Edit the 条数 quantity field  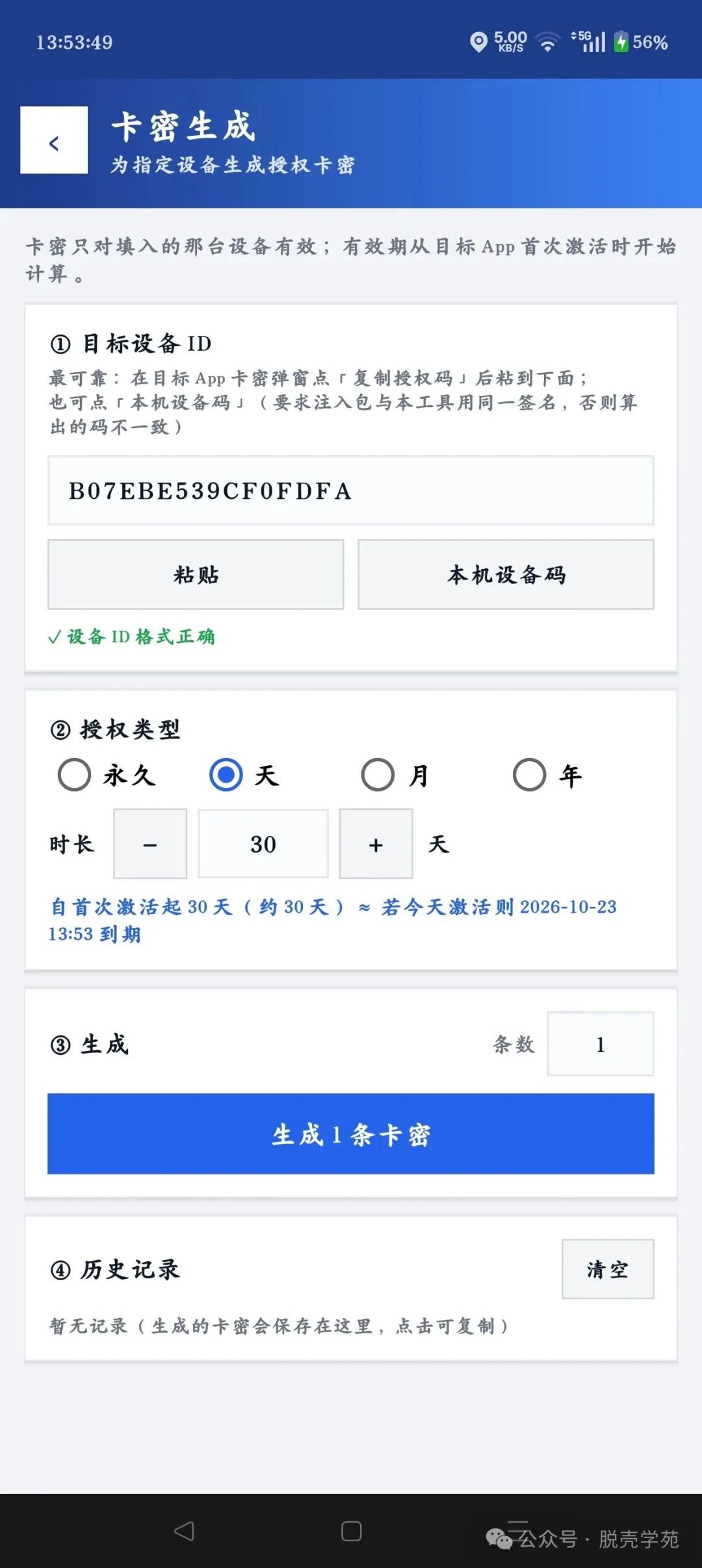[601, 1044]
